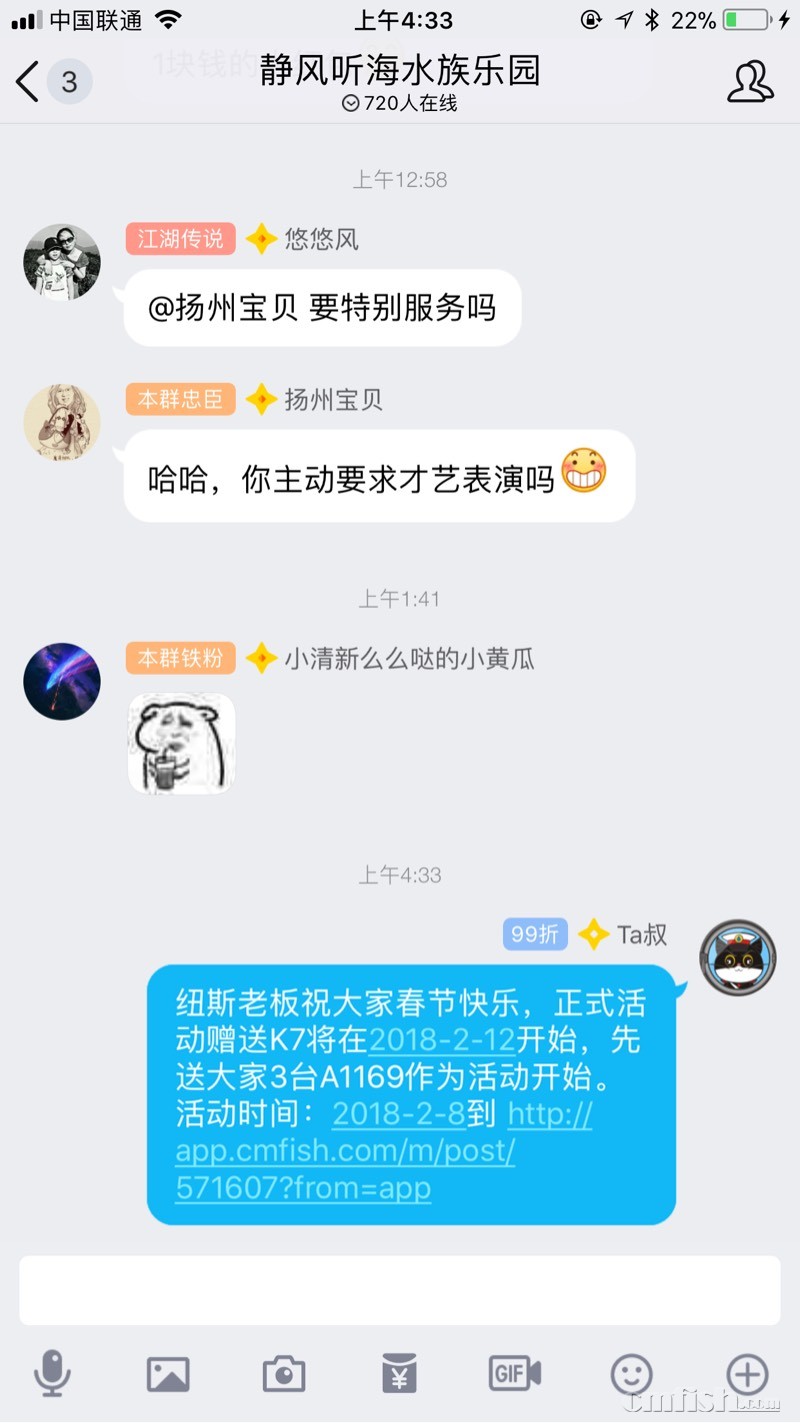Open the GIF video recorder

[515, 1373]
